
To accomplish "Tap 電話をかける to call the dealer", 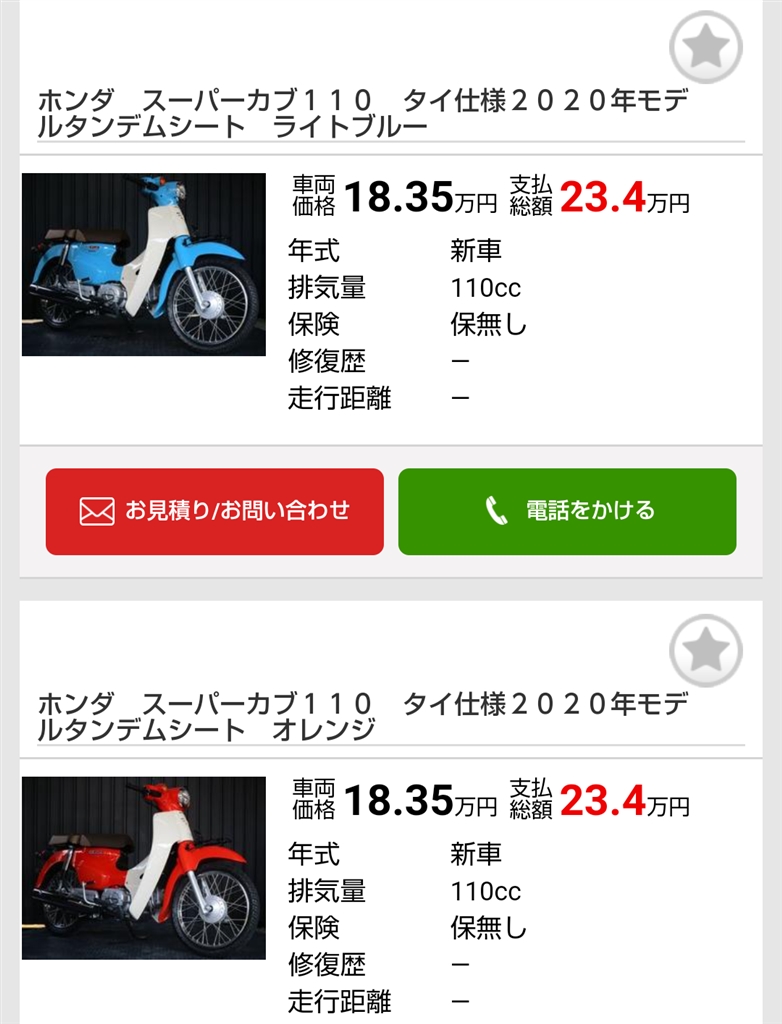I will click(567, 511).
